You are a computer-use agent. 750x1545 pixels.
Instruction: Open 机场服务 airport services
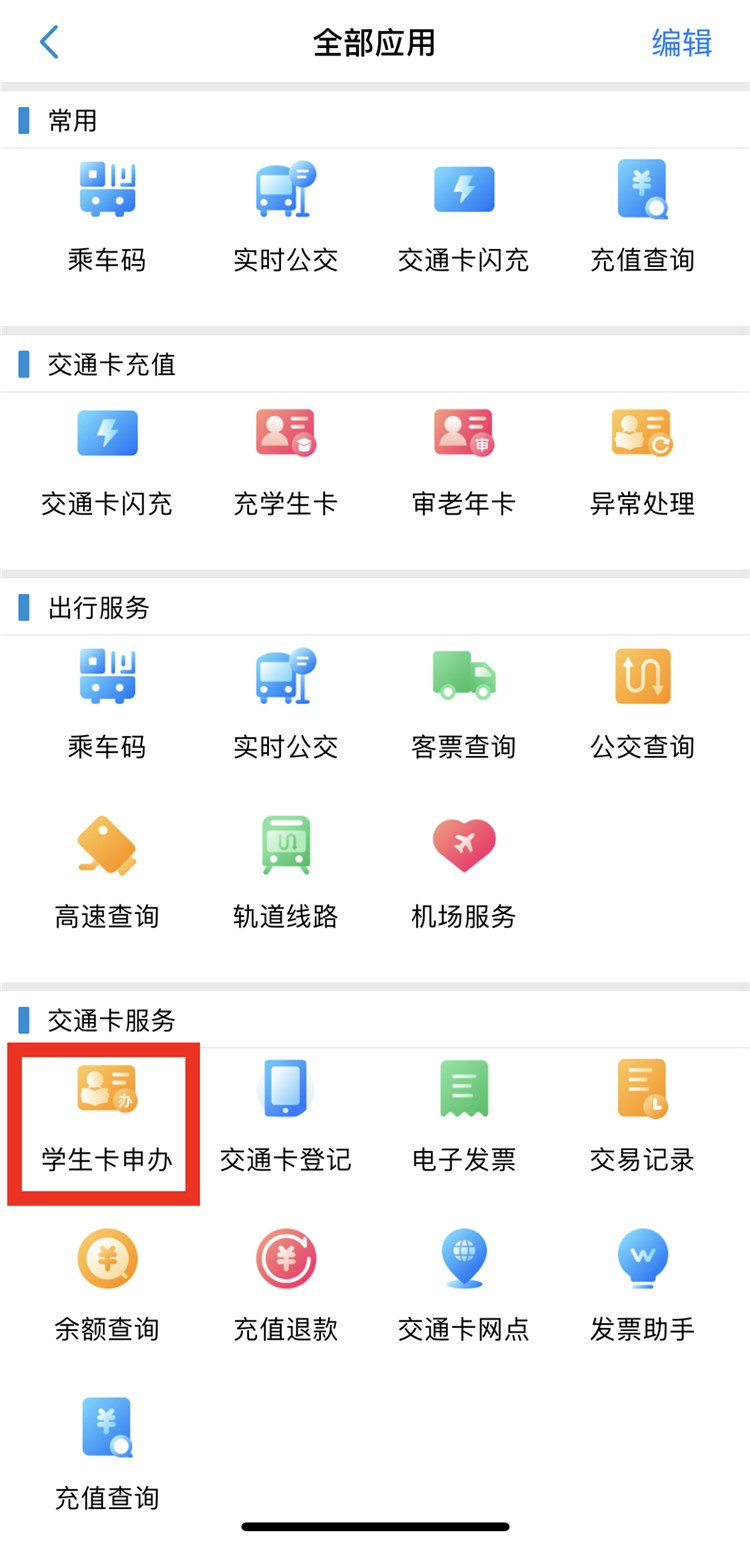tap(463, 872)
